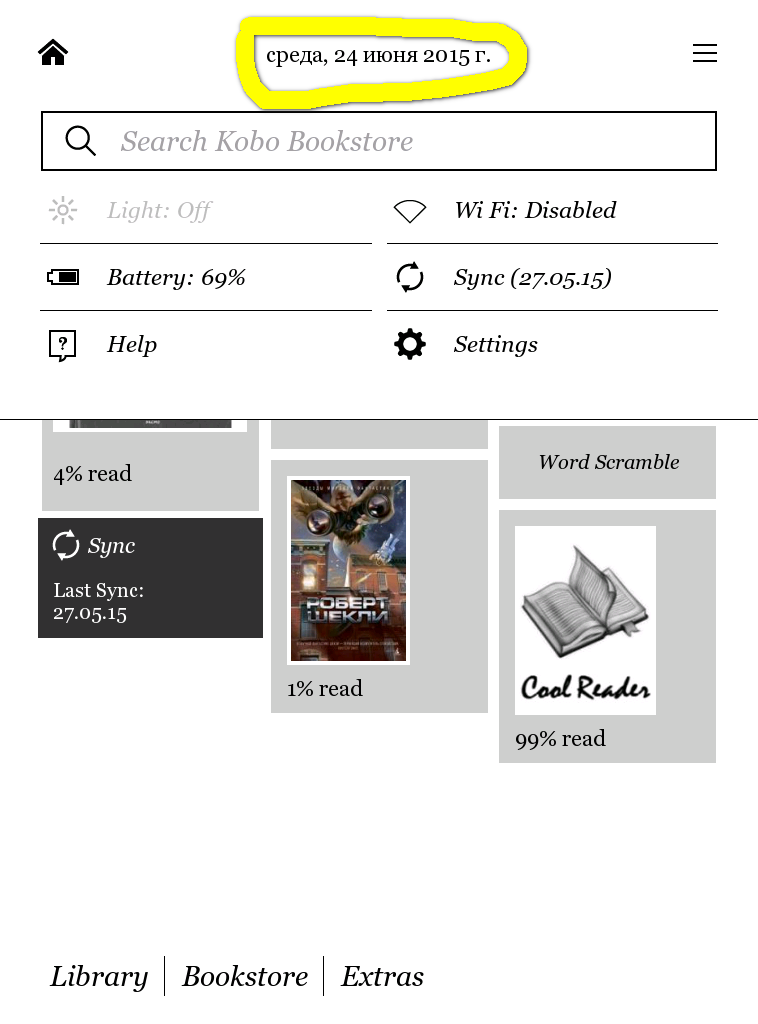This screenshot has width=758, height=1024.
Task: Switch to Library
Action: click(99, 976)
